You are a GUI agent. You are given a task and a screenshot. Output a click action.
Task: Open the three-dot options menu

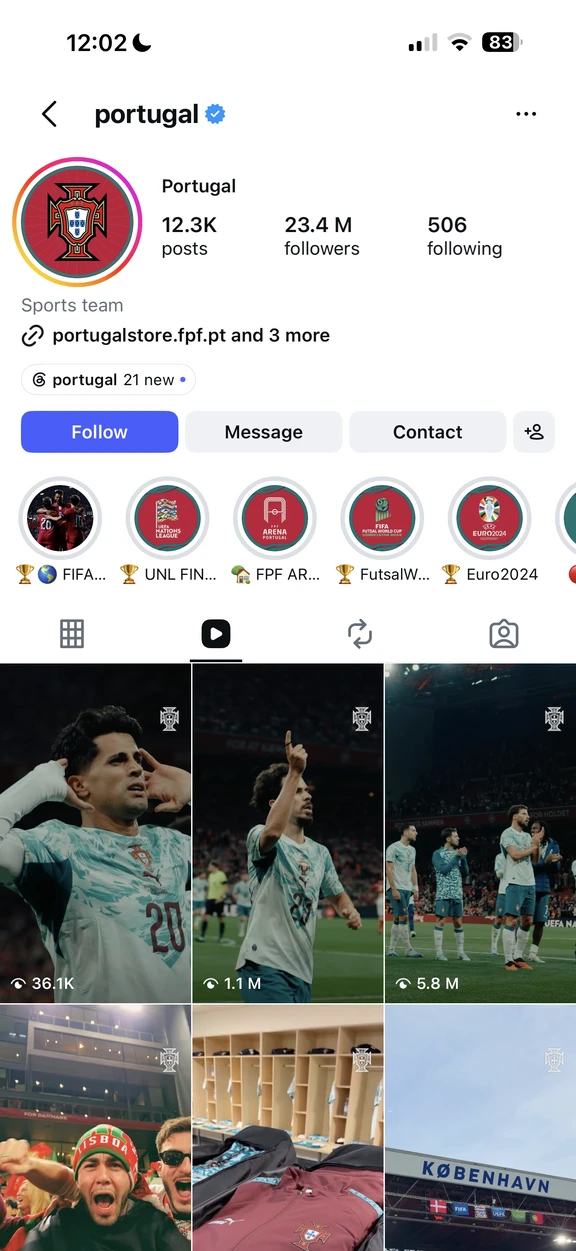526,114
